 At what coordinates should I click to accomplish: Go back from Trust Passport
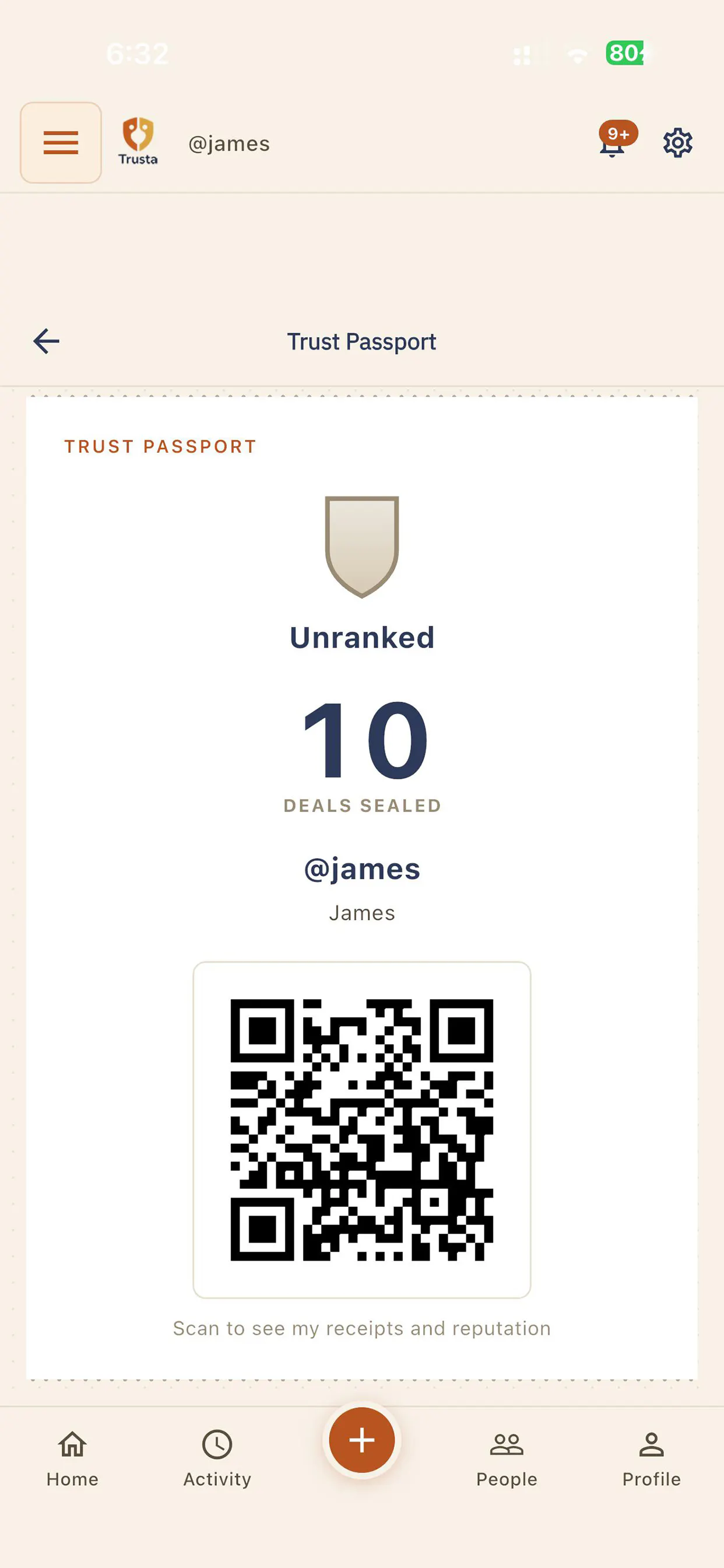click(x=46, y=341)
